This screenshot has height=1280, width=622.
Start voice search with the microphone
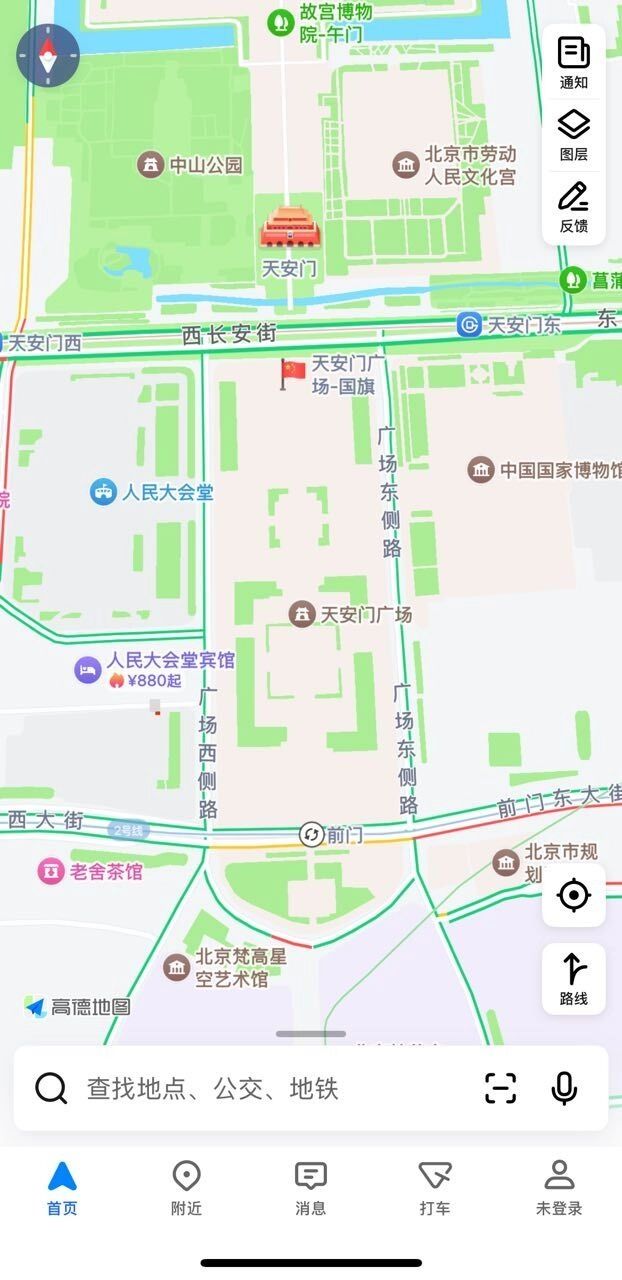point(564,1088)
